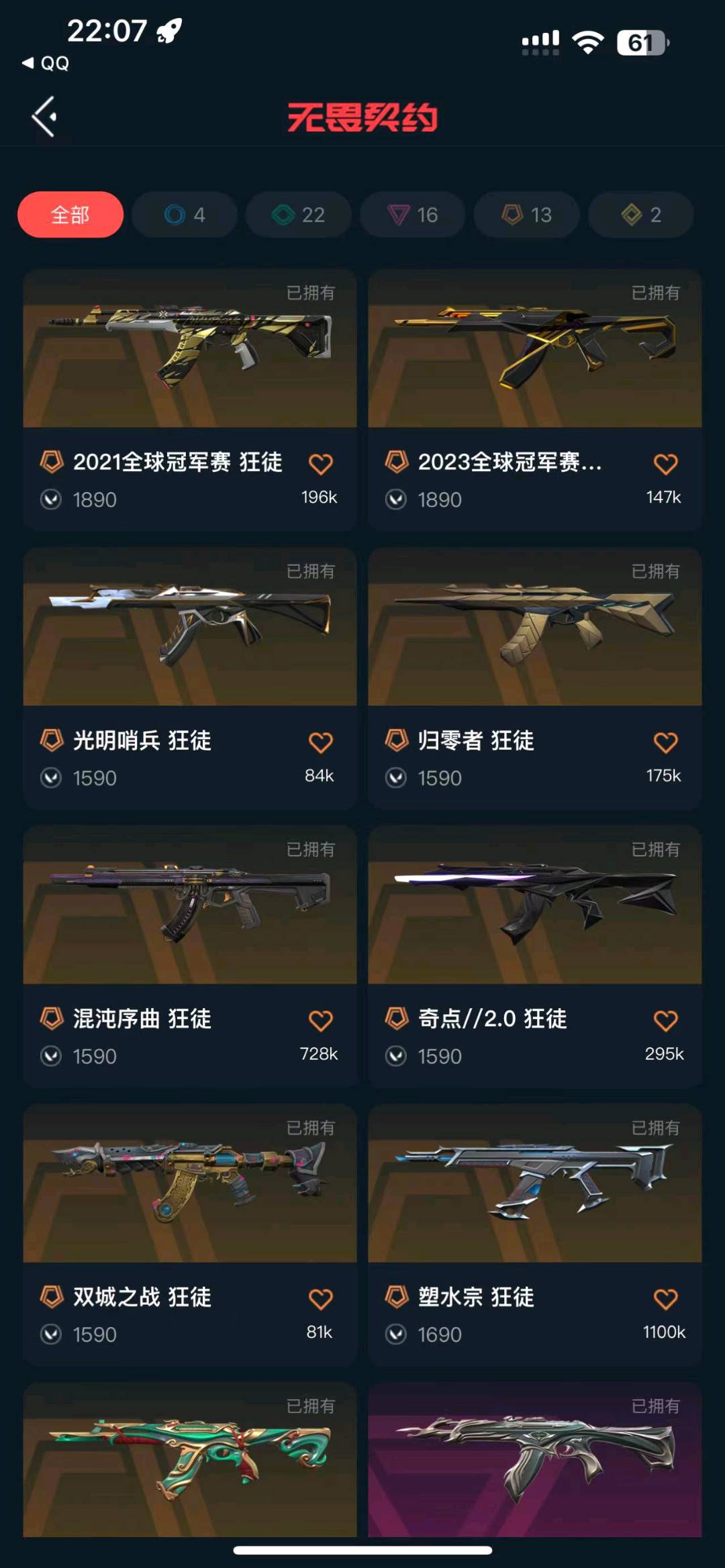Image resolution: width=725 pixels, height=1568 pixels.
Task: Open the 2021全球冠军赛 狂徒 skin card
Action: (189, 349)
